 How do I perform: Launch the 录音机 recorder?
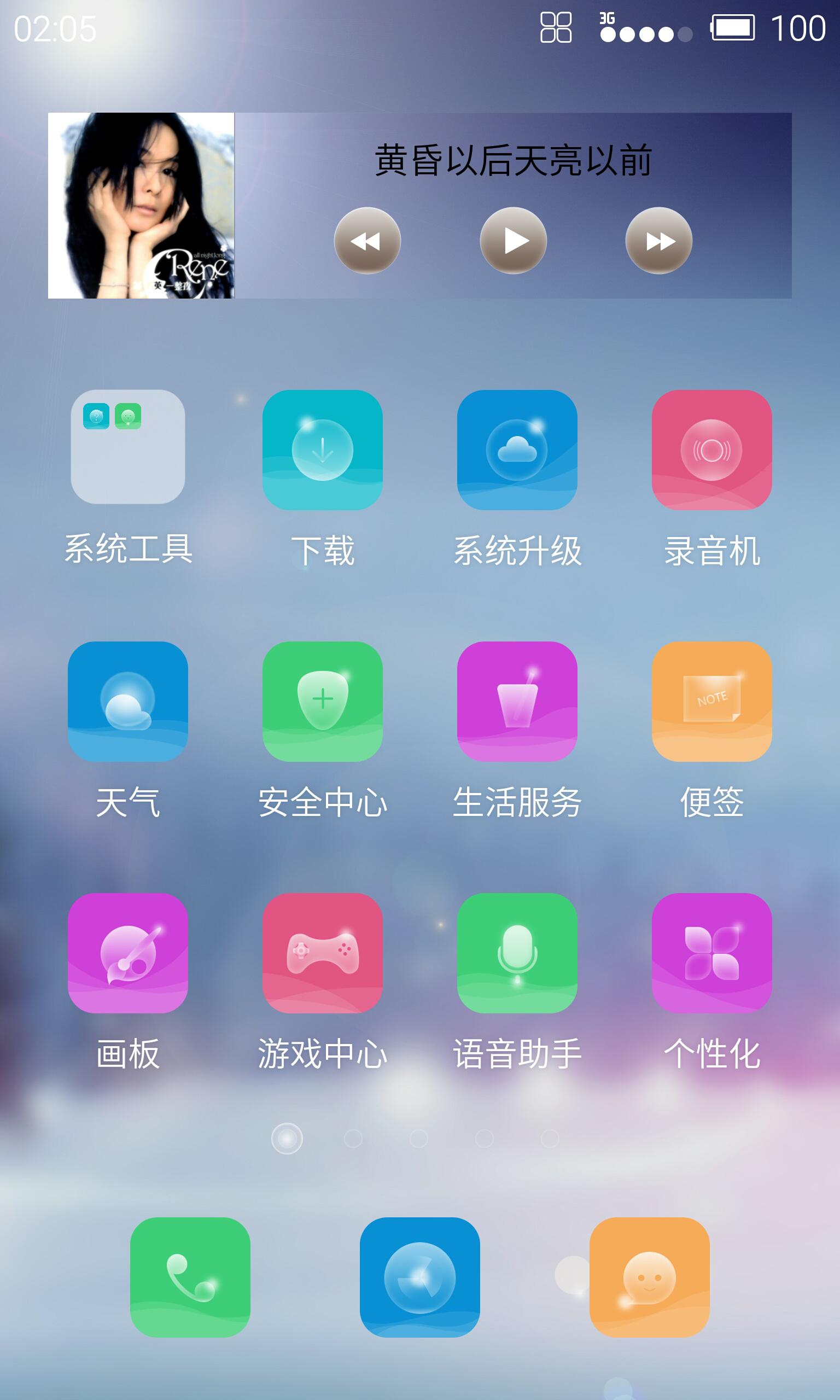pos(711,450)
